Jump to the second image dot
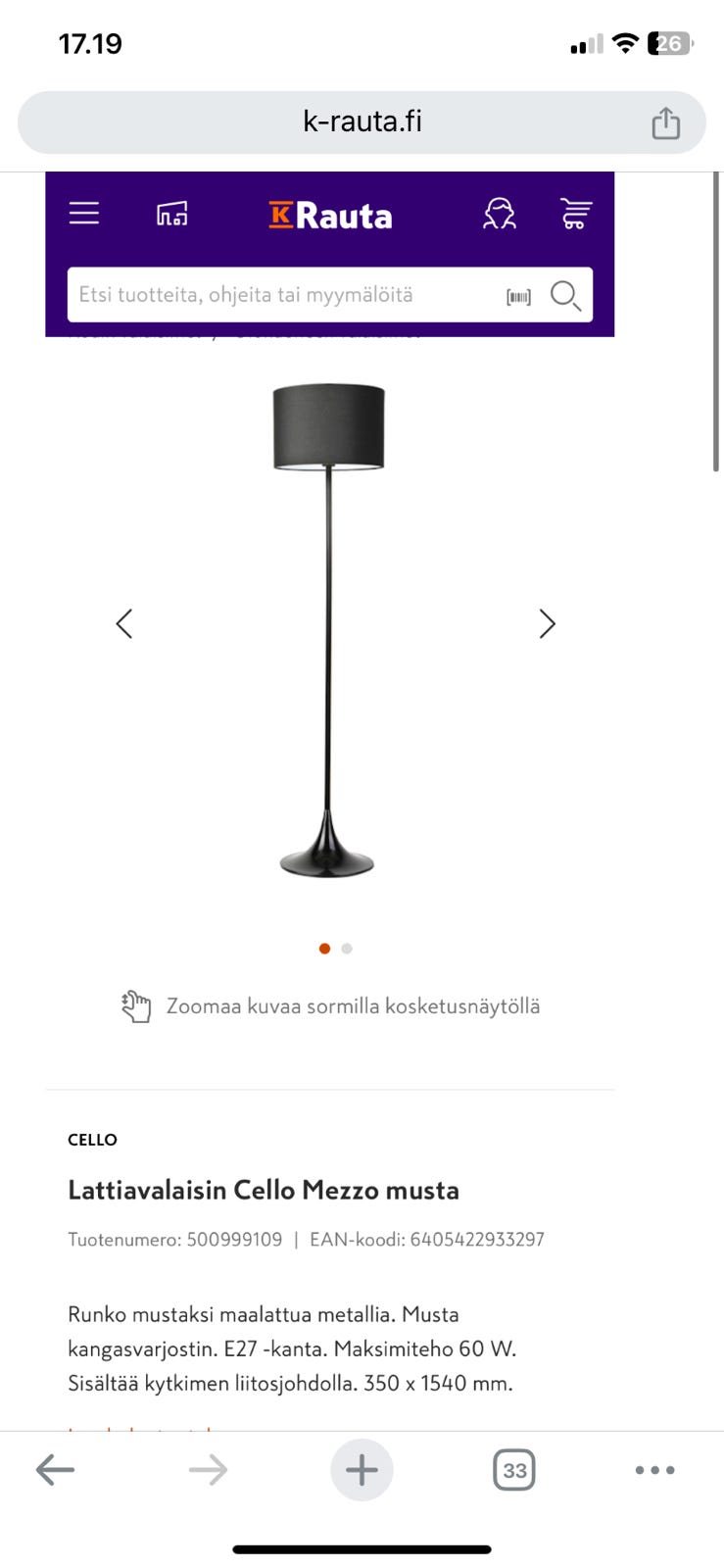 coord(347,949)
